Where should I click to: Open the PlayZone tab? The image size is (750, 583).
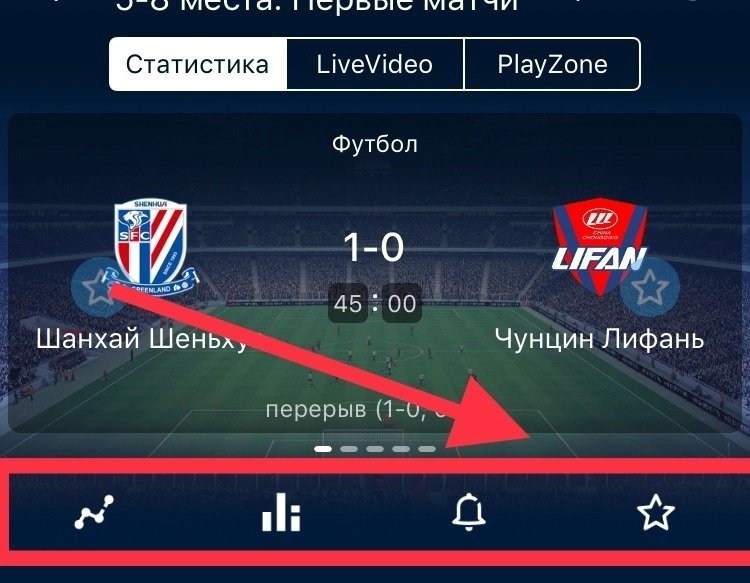click(552, 65)
